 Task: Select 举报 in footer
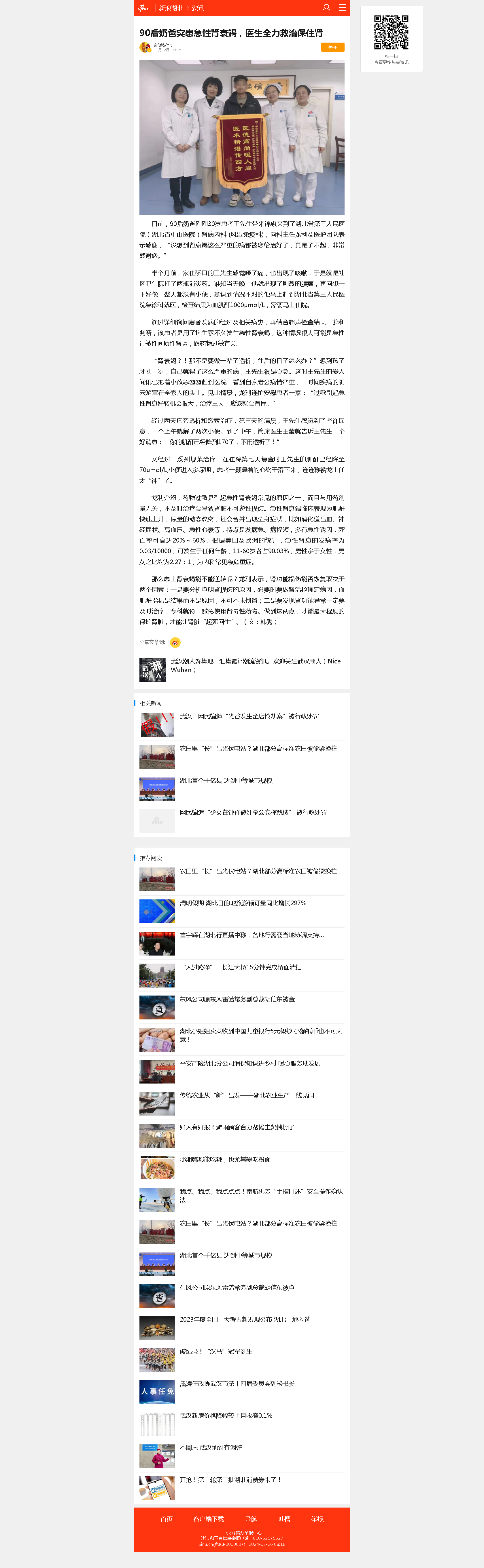tap(317, 1519)
